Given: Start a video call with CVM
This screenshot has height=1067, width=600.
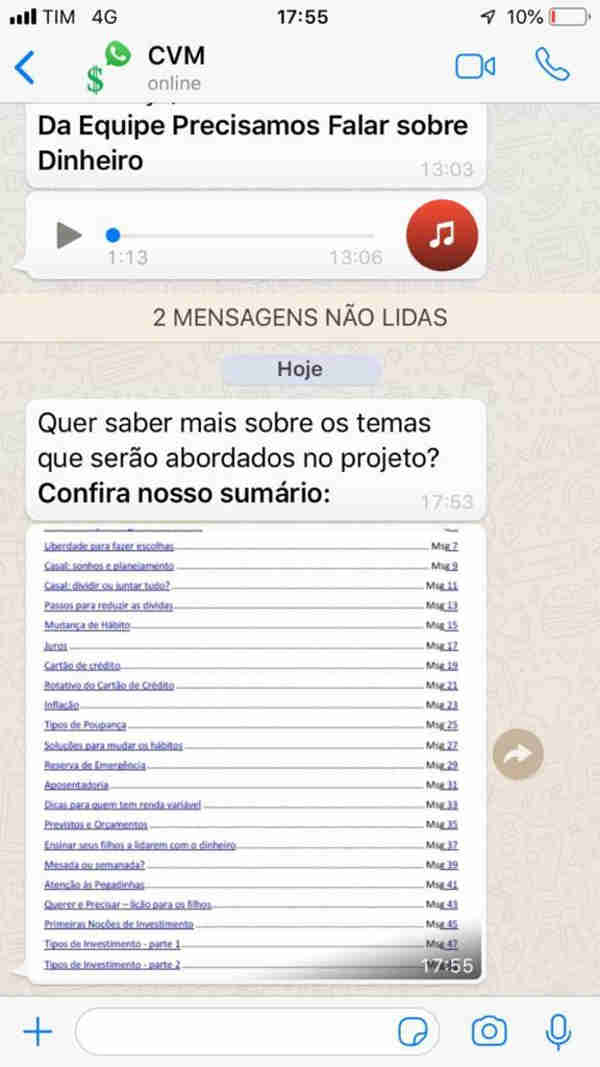Looking at the screenshot, I should click(x=475, y=67).
